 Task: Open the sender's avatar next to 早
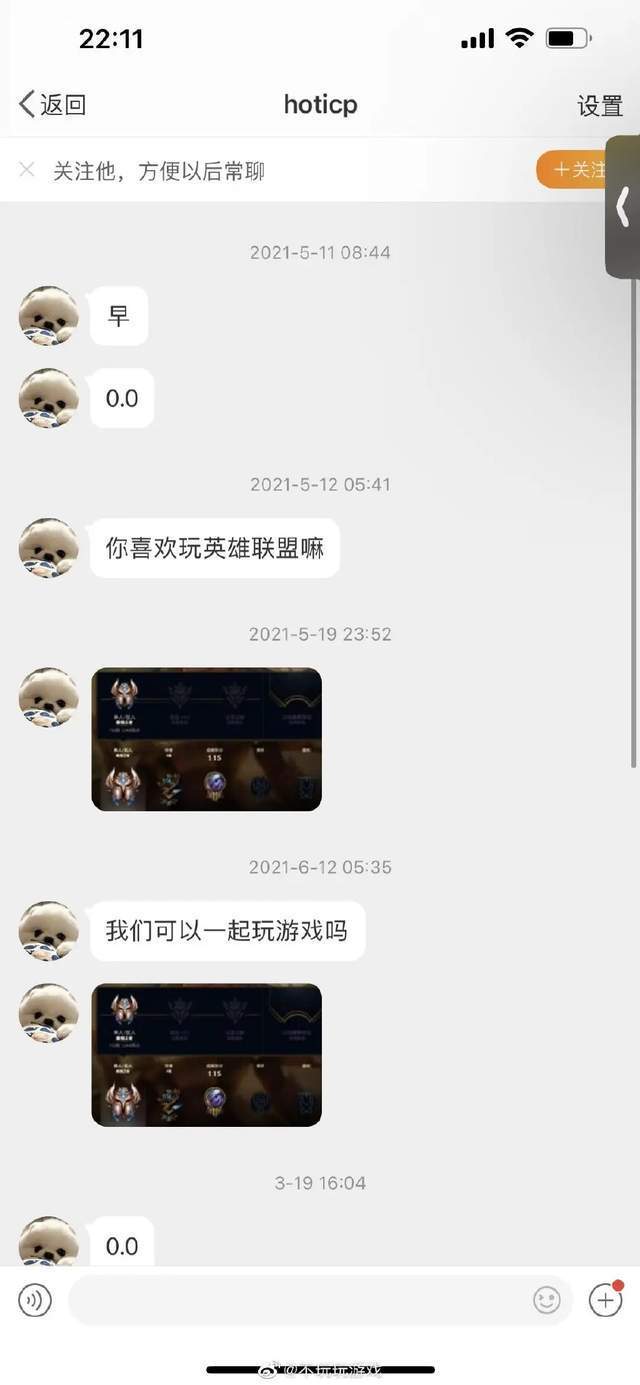click(x=49, y=316)
